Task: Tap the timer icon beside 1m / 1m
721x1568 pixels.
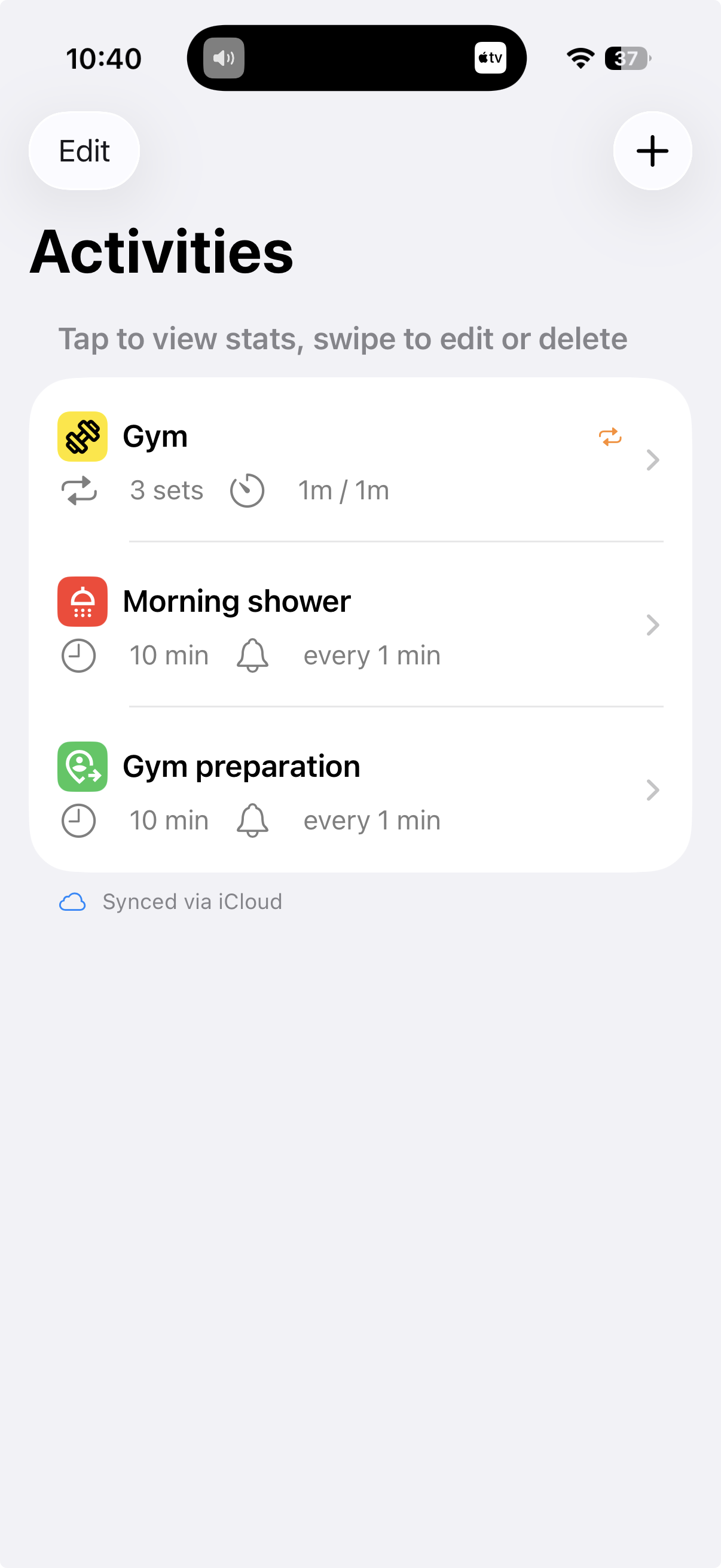Action: 247,490
